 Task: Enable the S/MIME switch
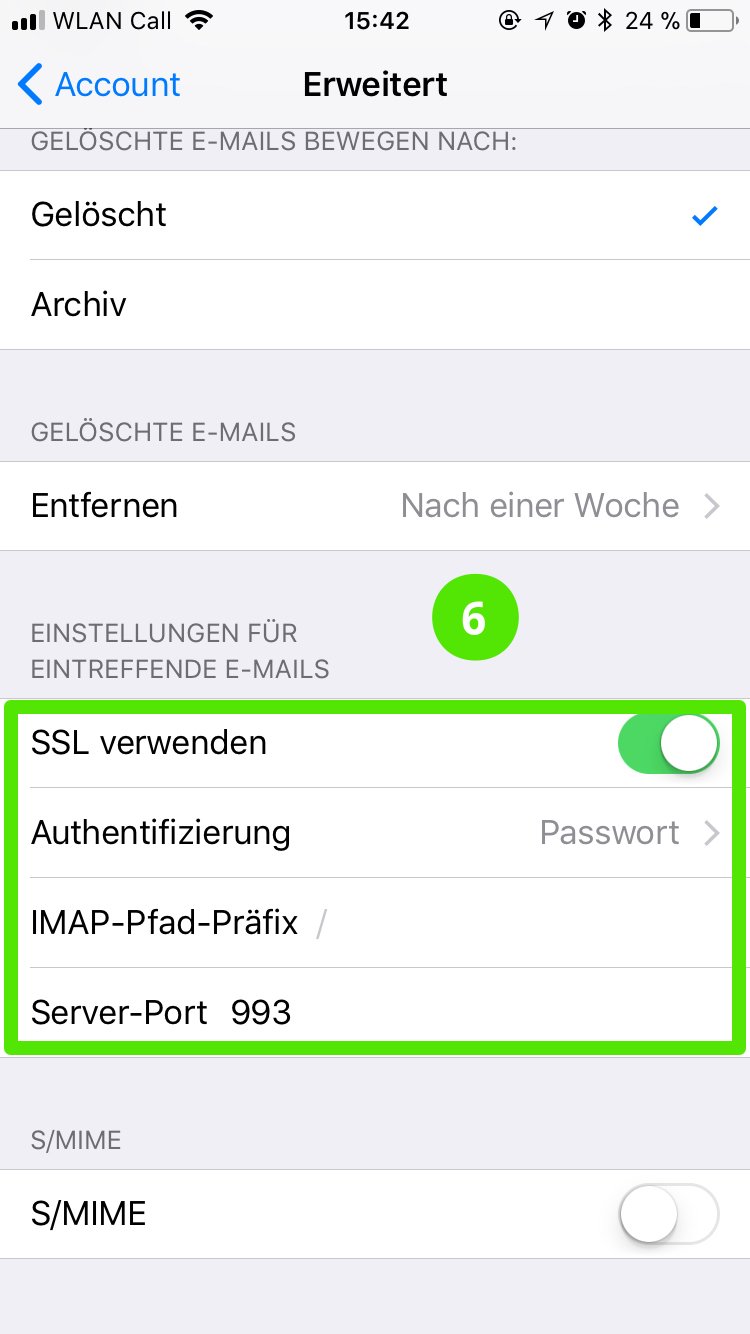(x=669, y=1214)
